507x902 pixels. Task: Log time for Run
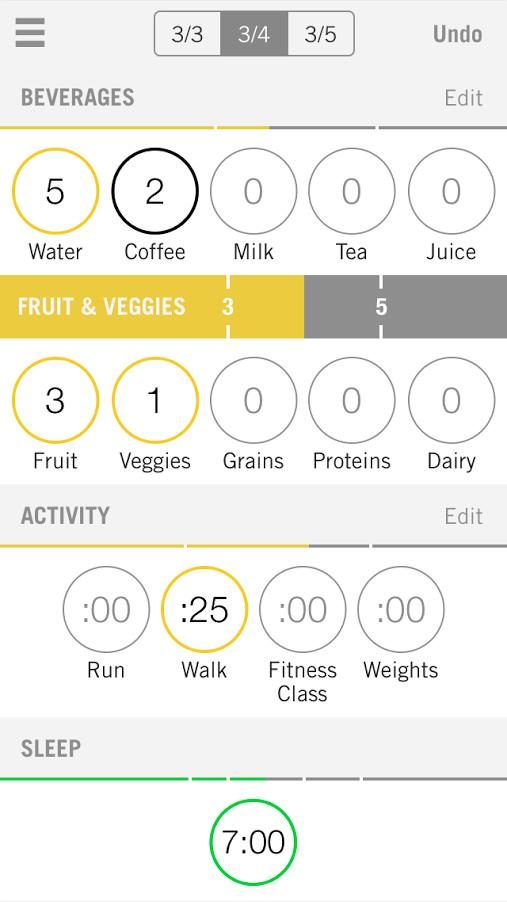coord(106,609)
